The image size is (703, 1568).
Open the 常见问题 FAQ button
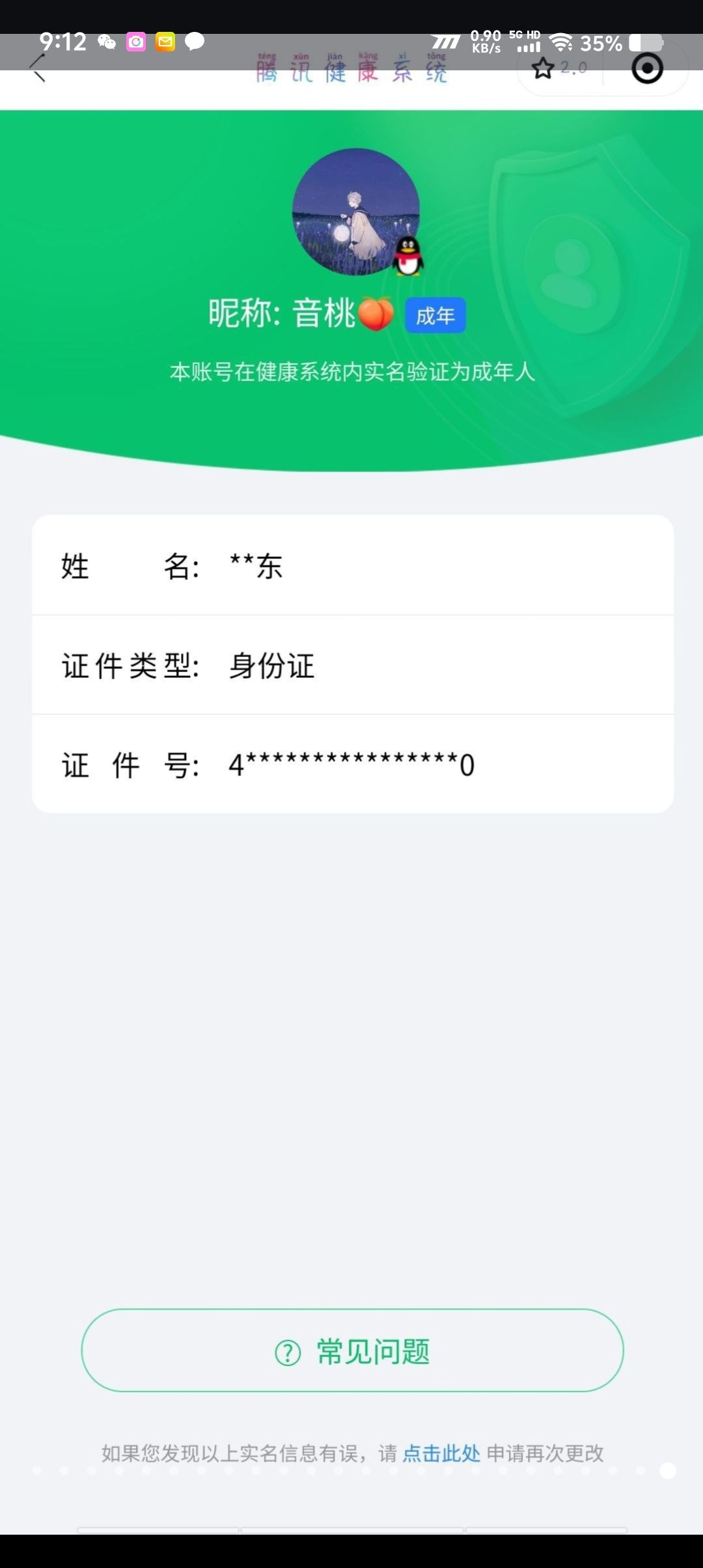[352, 1351]
